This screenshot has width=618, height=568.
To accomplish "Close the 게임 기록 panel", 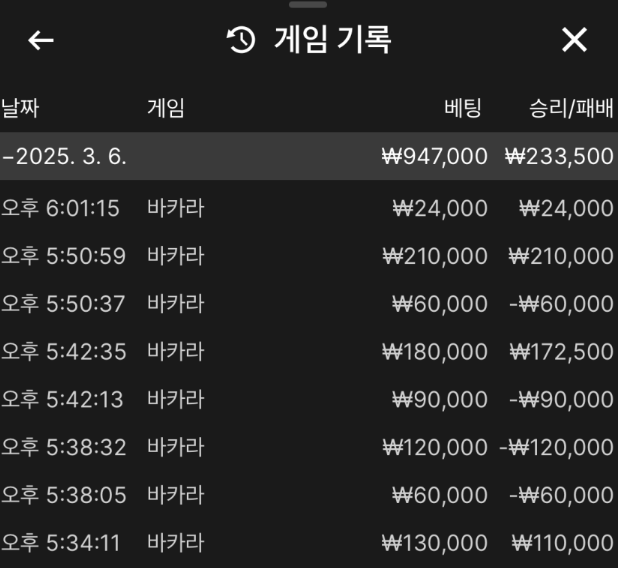I will [574, 40].
